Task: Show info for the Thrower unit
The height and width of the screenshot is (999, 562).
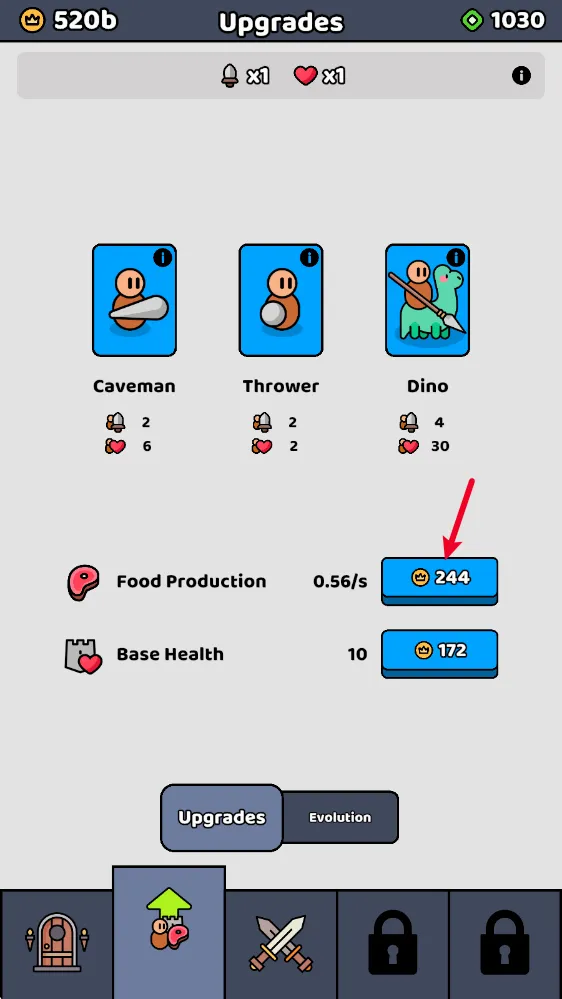Action: [x=309, y=258]
